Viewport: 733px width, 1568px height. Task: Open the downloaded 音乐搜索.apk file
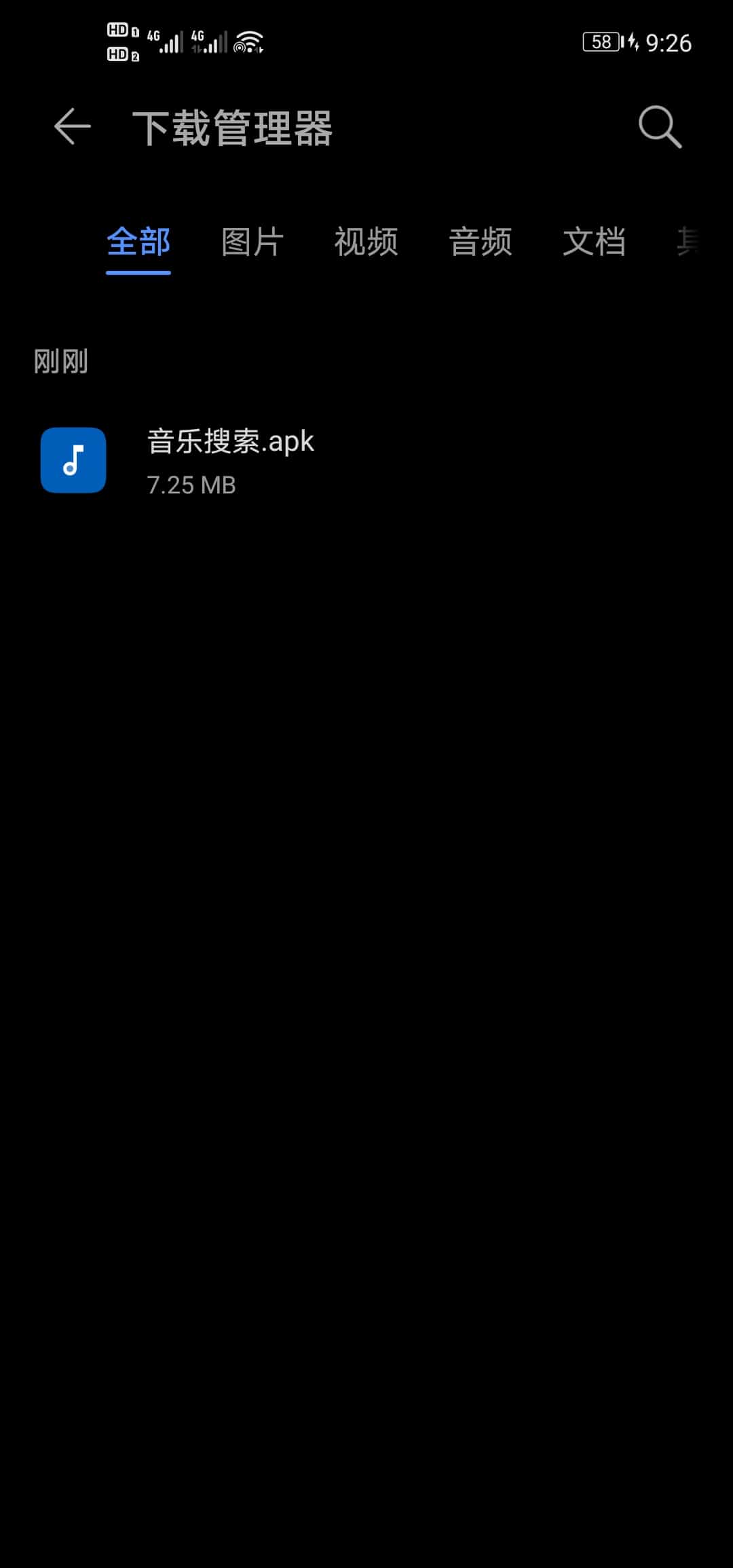pyautogui.click(x=366, y=461)
